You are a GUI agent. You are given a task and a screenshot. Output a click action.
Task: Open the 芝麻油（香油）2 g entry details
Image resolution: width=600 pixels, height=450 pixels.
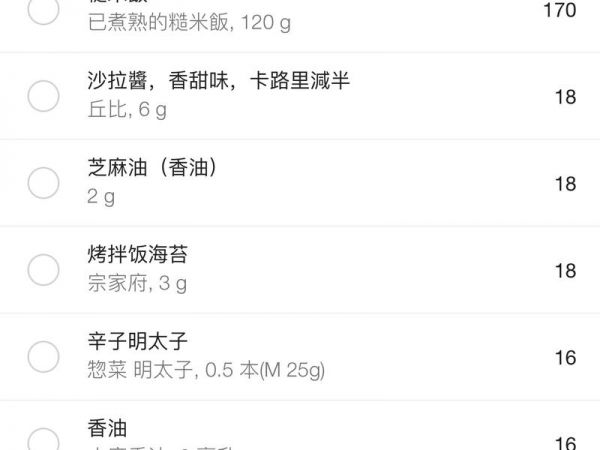300,183
